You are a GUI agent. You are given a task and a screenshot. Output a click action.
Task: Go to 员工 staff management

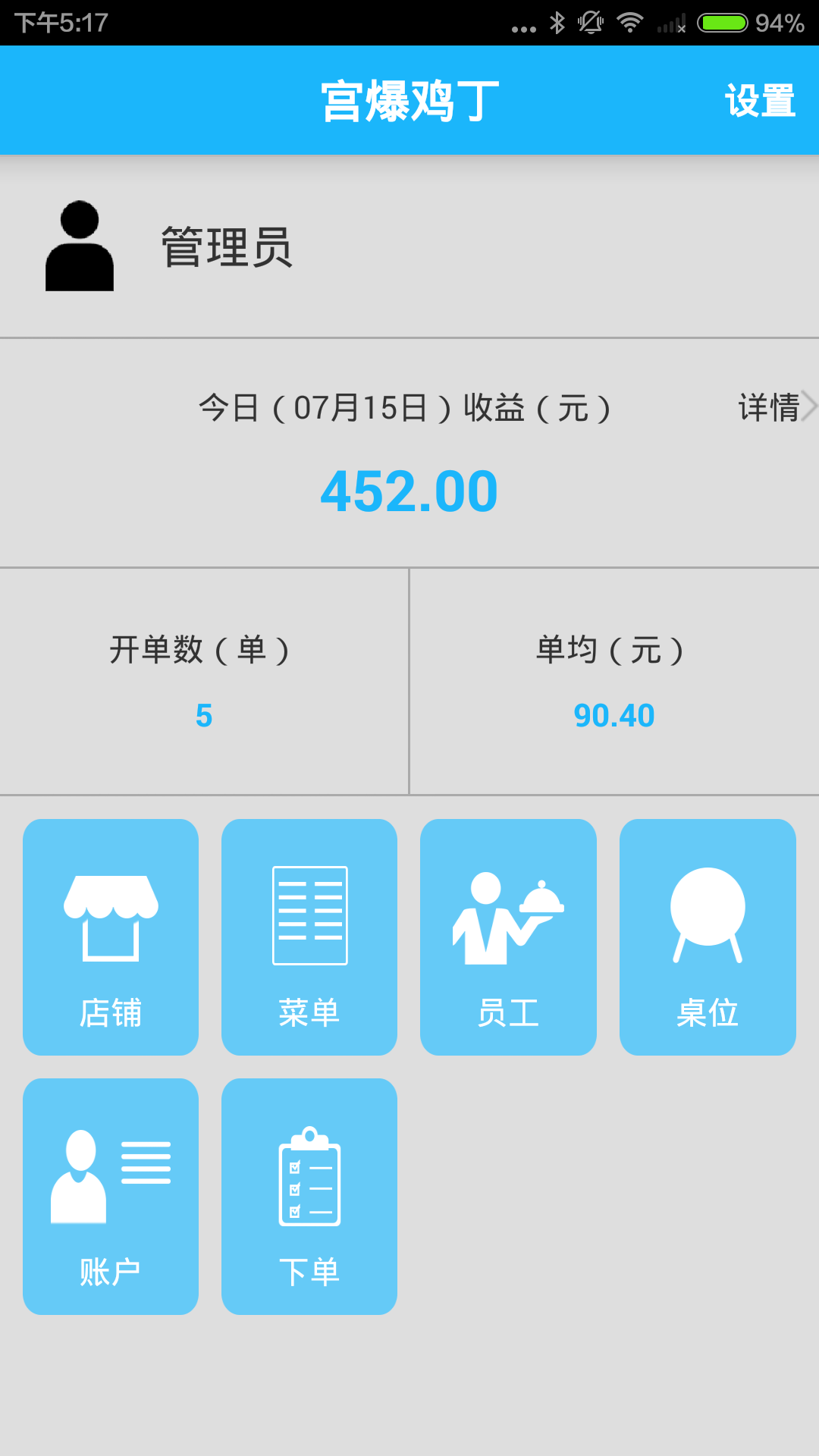(508, 937)
